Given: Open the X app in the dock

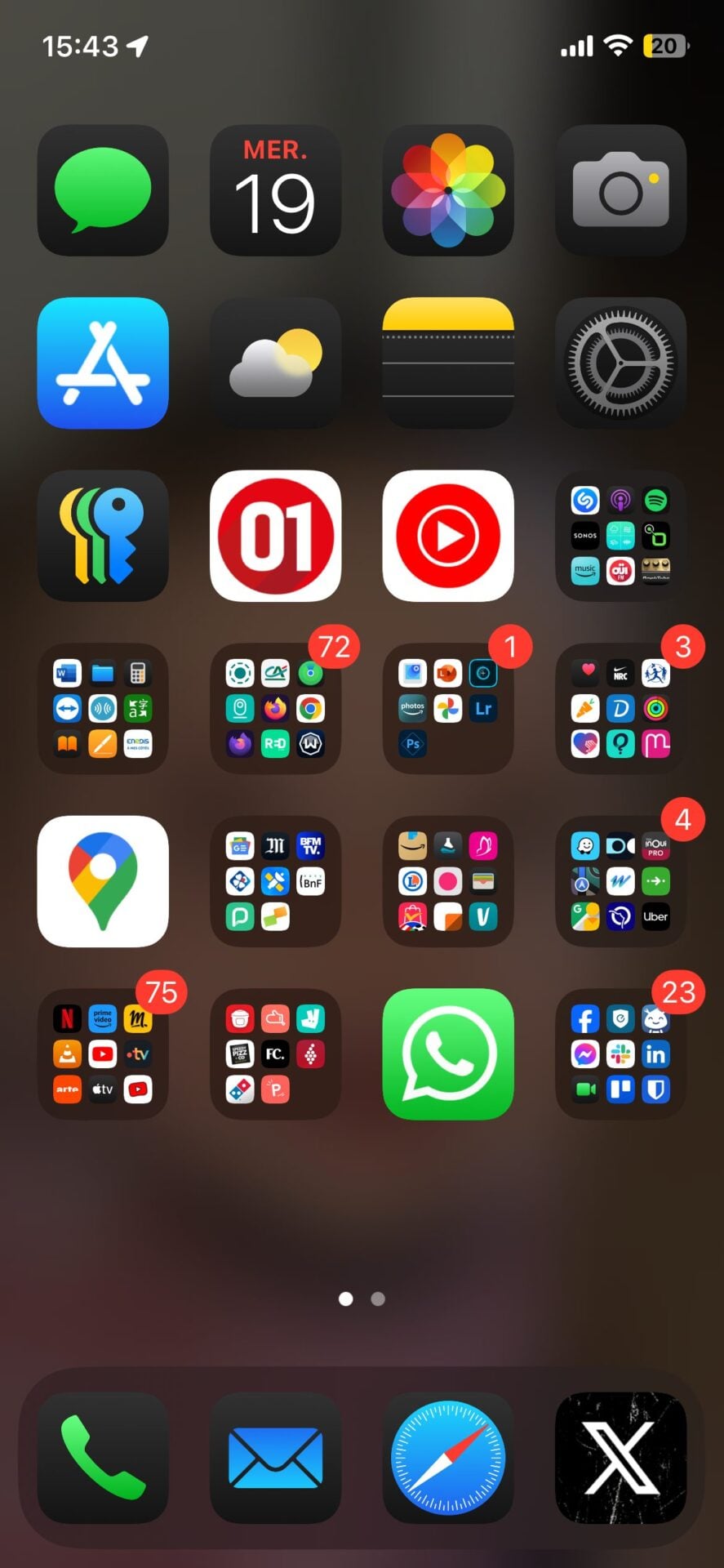Looking at the screenshot, I should [620, 1458].
